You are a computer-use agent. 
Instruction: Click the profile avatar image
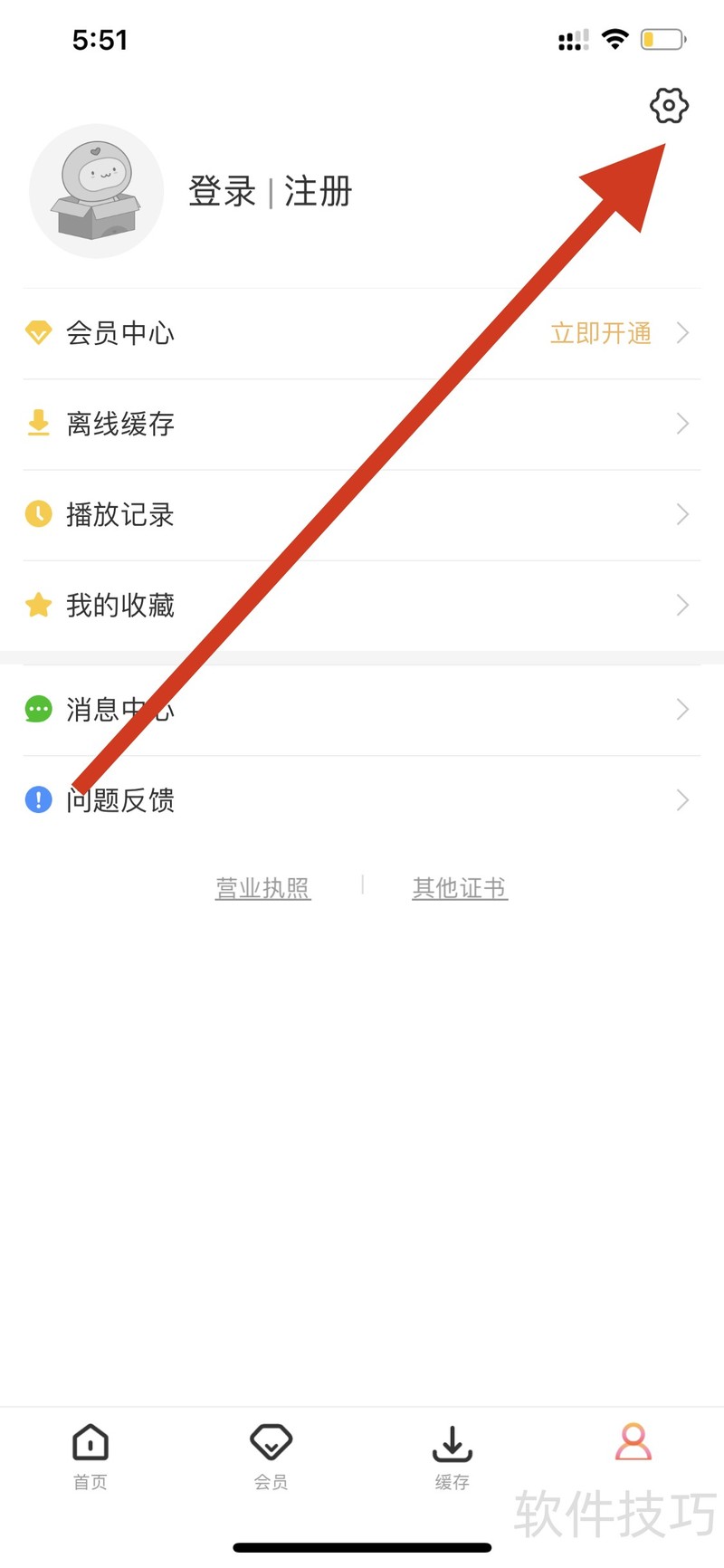(96, 192)
